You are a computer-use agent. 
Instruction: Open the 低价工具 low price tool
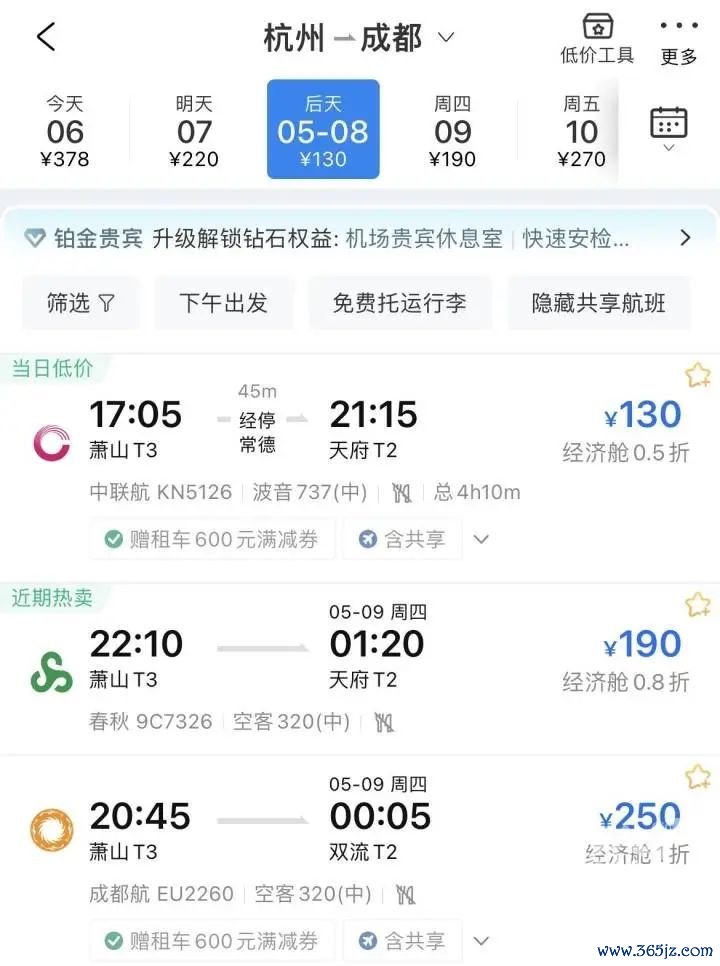(597, 39)
